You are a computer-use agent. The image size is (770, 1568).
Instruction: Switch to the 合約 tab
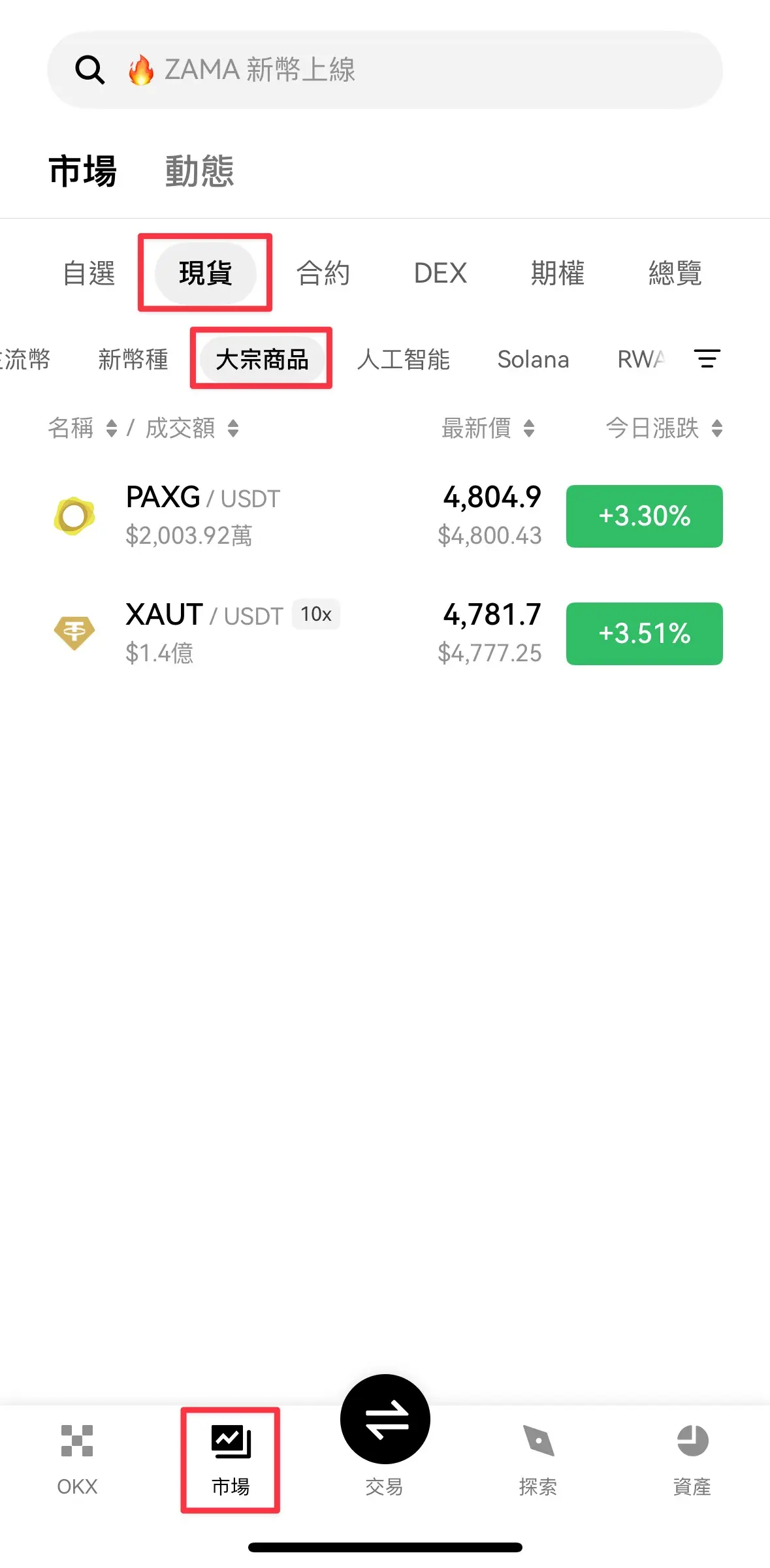pos(323,273)
